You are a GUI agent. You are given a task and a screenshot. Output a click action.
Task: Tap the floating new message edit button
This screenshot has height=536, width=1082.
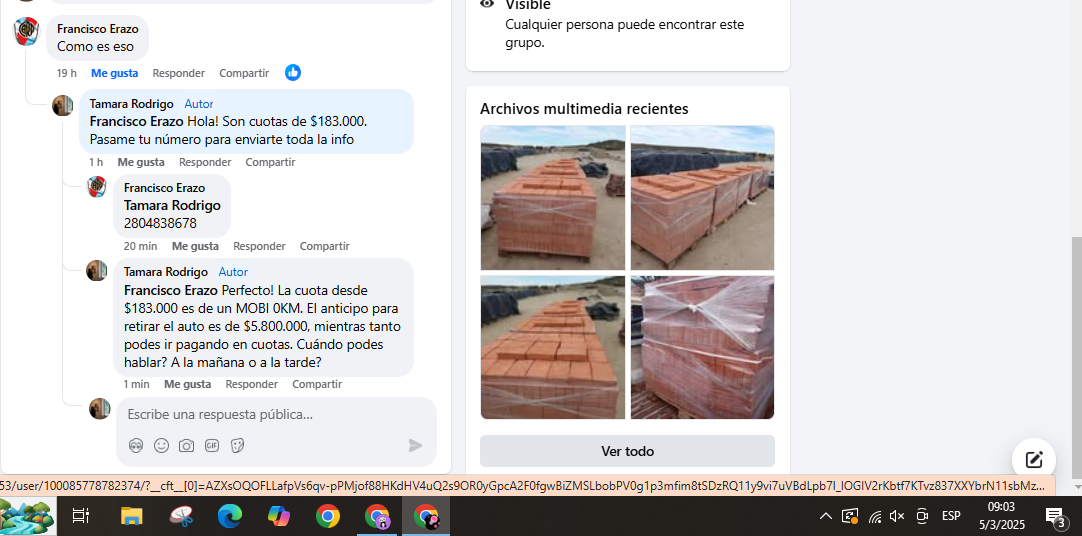1033,460
